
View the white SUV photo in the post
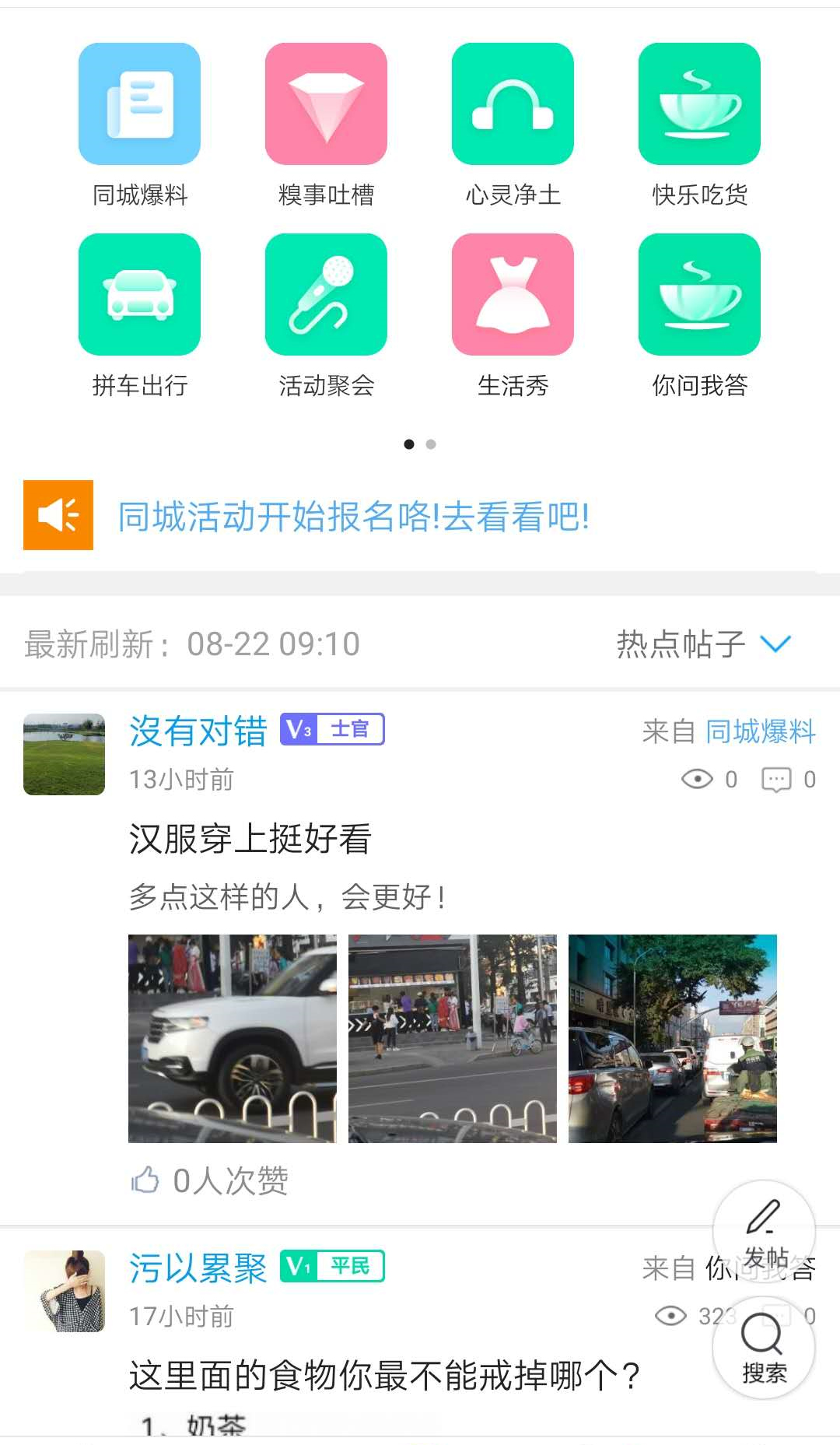(x=233, y=1039)
